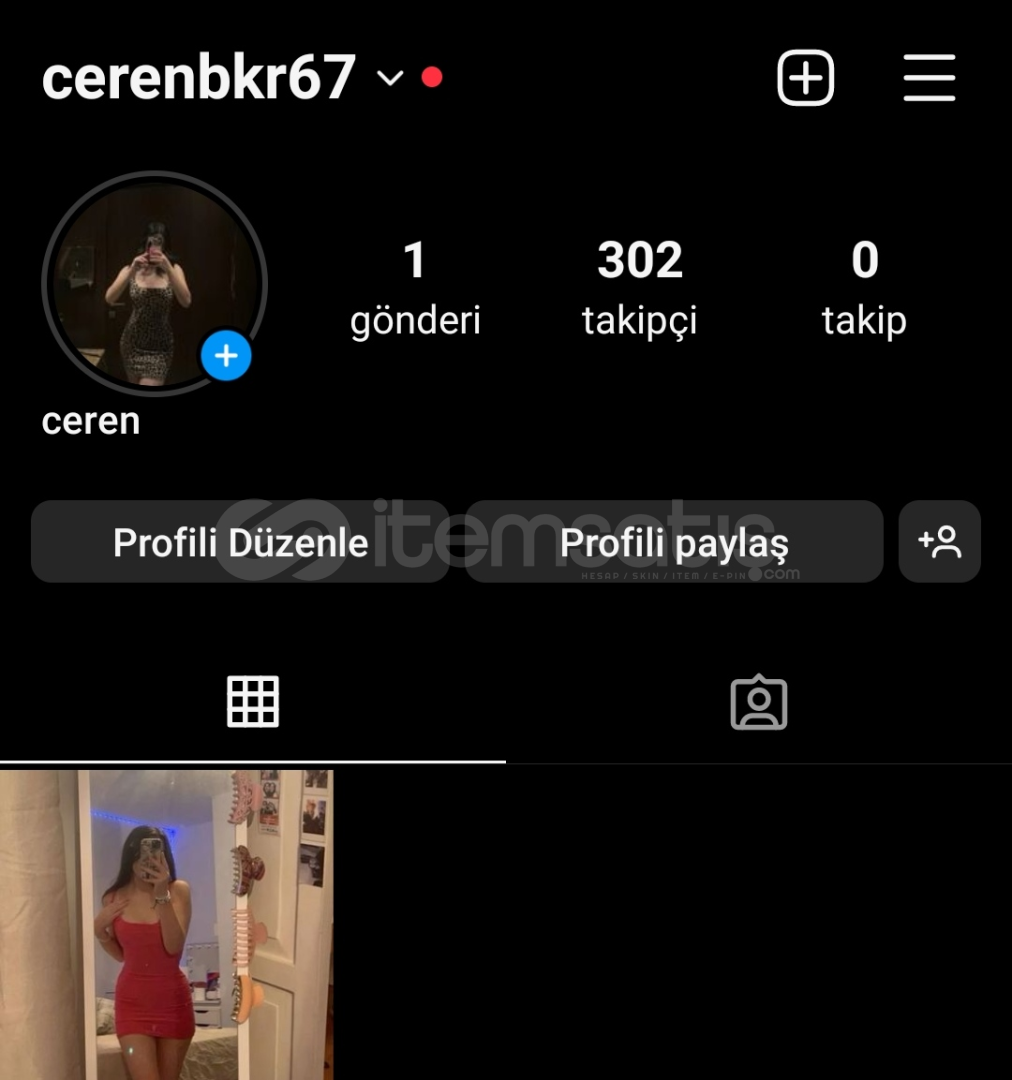Add a story via profile picture plus

tap(226, 355)
